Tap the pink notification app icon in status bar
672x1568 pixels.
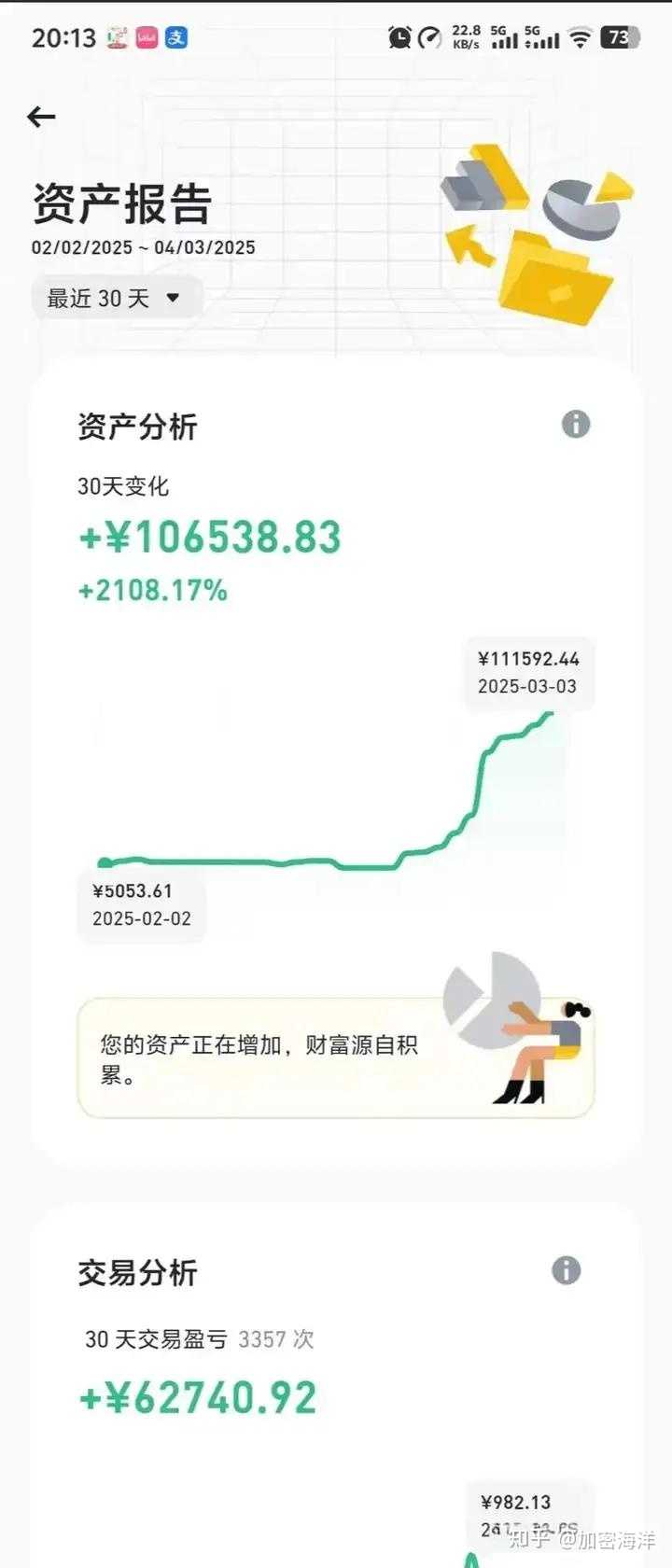(x=146, y=37)
